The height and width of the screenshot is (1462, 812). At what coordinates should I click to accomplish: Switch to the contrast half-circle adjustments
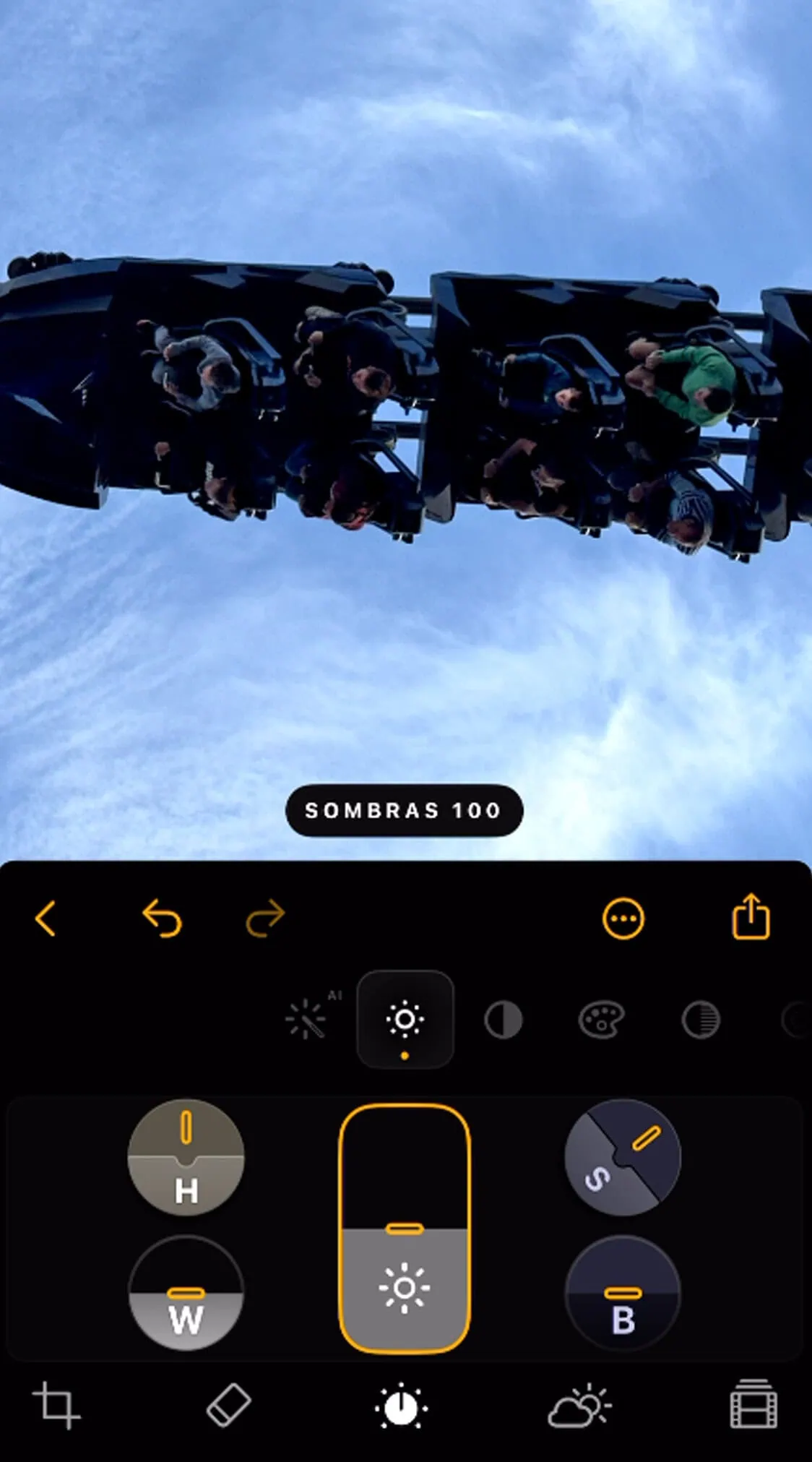point(503,1020)
